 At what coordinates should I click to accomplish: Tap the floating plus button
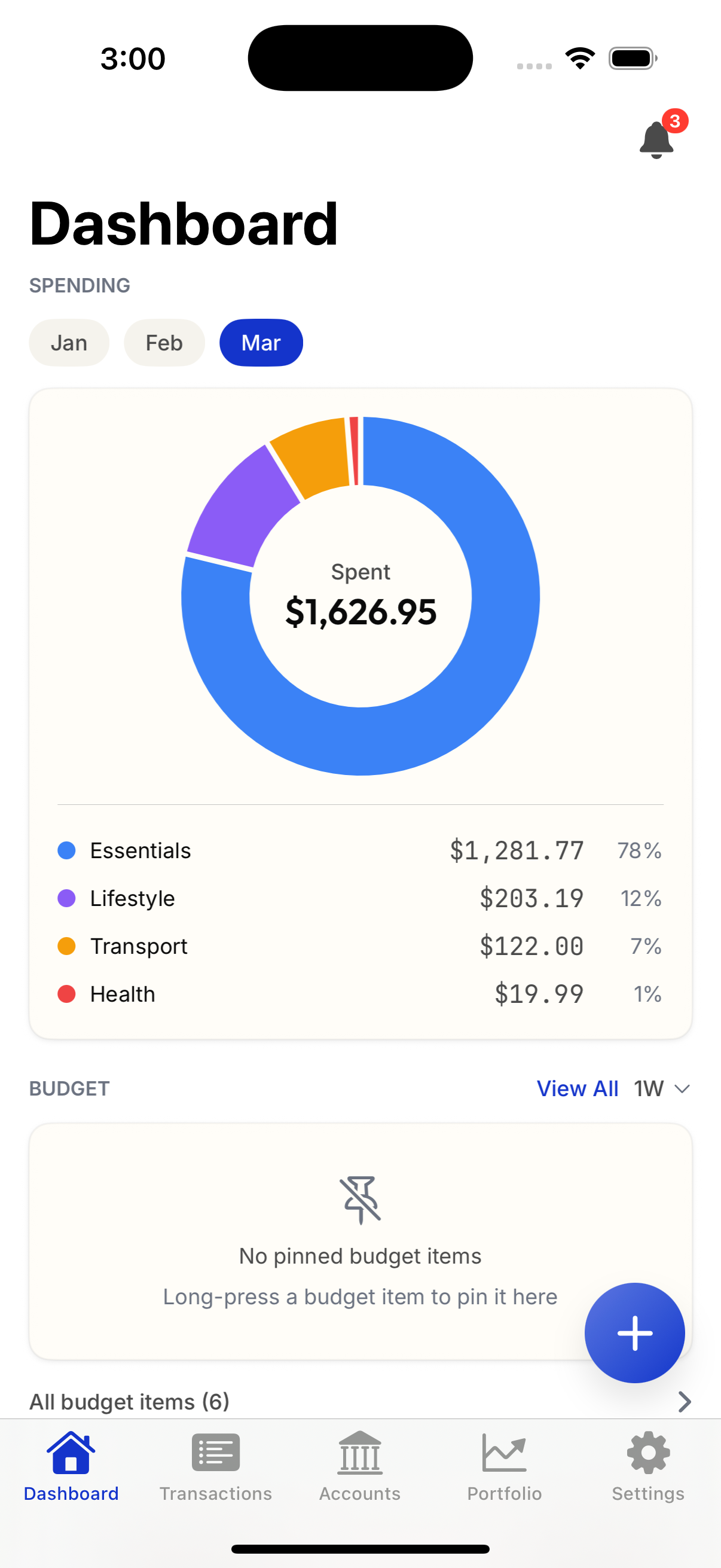[x=634, y=1332]
